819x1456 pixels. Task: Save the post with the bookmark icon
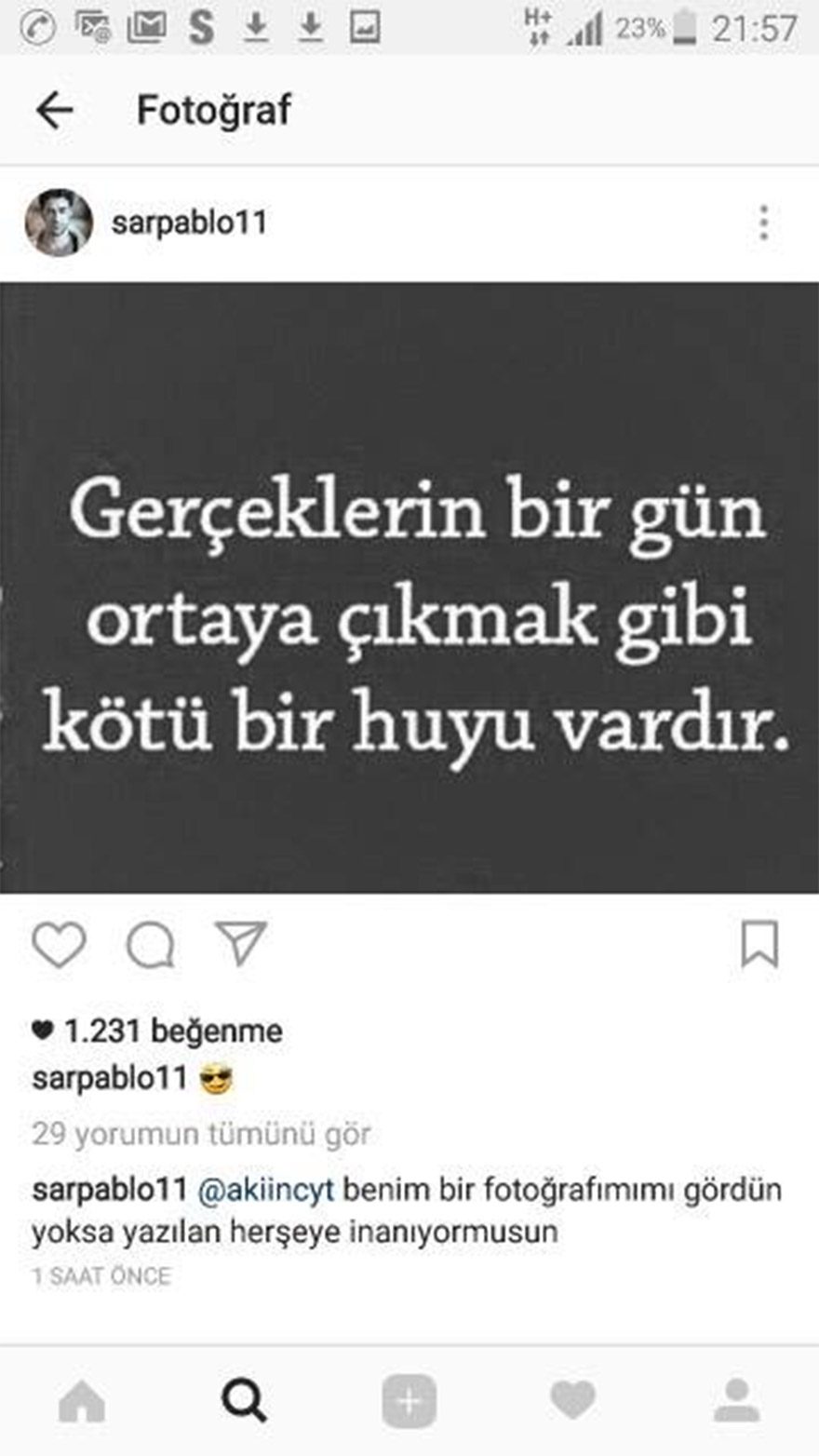pyautogui.click(x=759, y=944)
